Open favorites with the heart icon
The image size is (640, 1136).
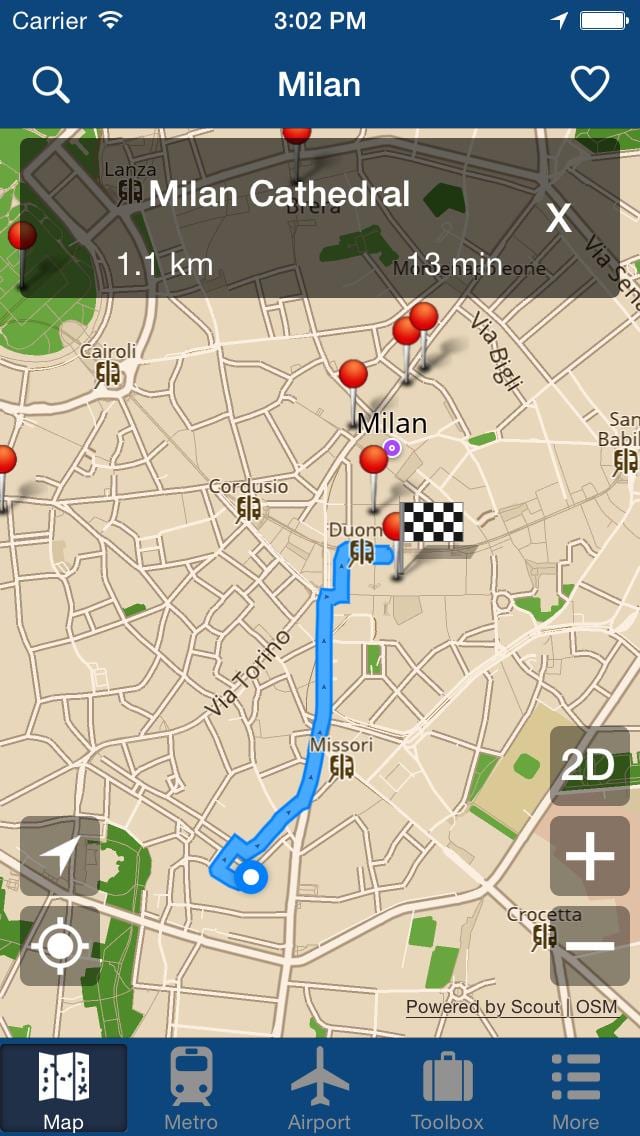(590, 85)
